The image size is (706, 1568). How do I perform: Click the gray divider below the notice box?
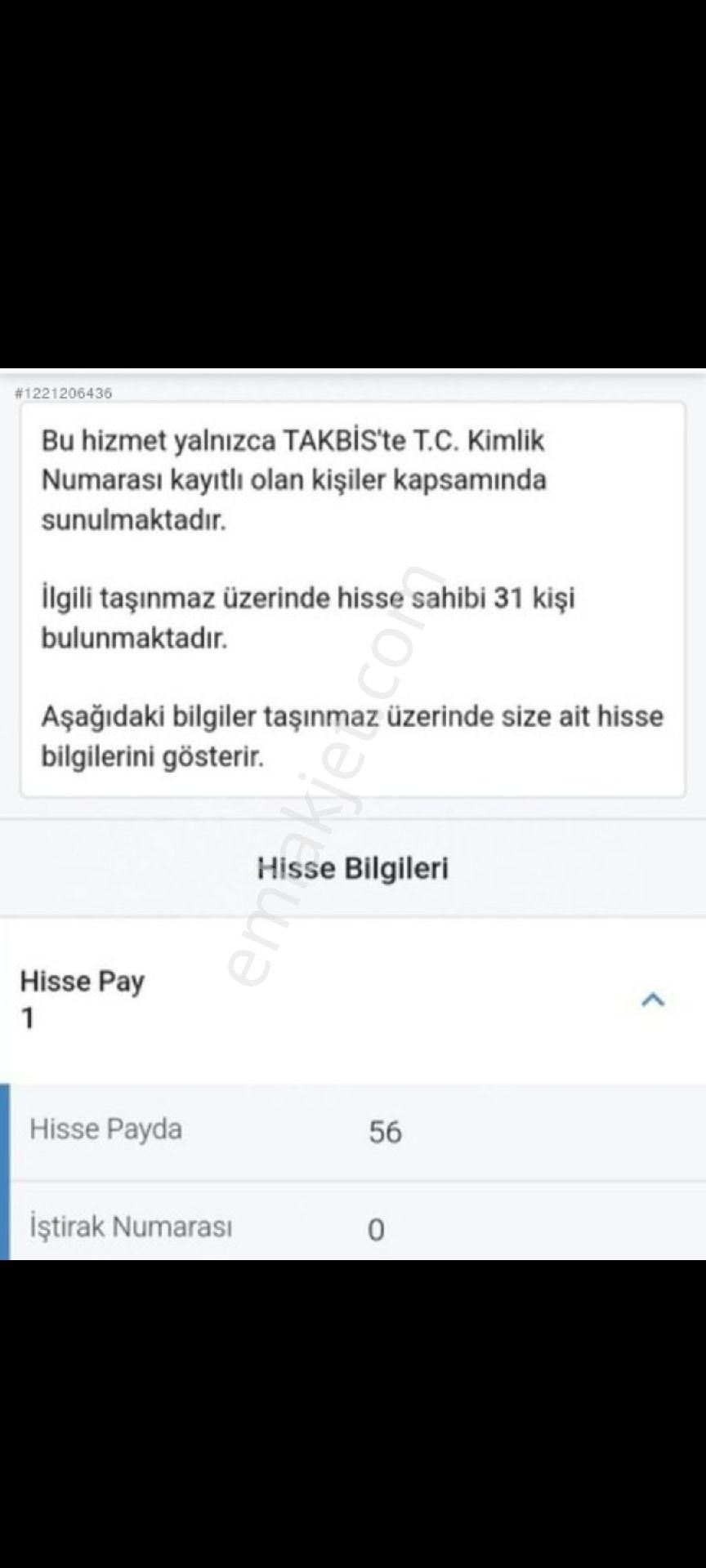coord(353,814)
